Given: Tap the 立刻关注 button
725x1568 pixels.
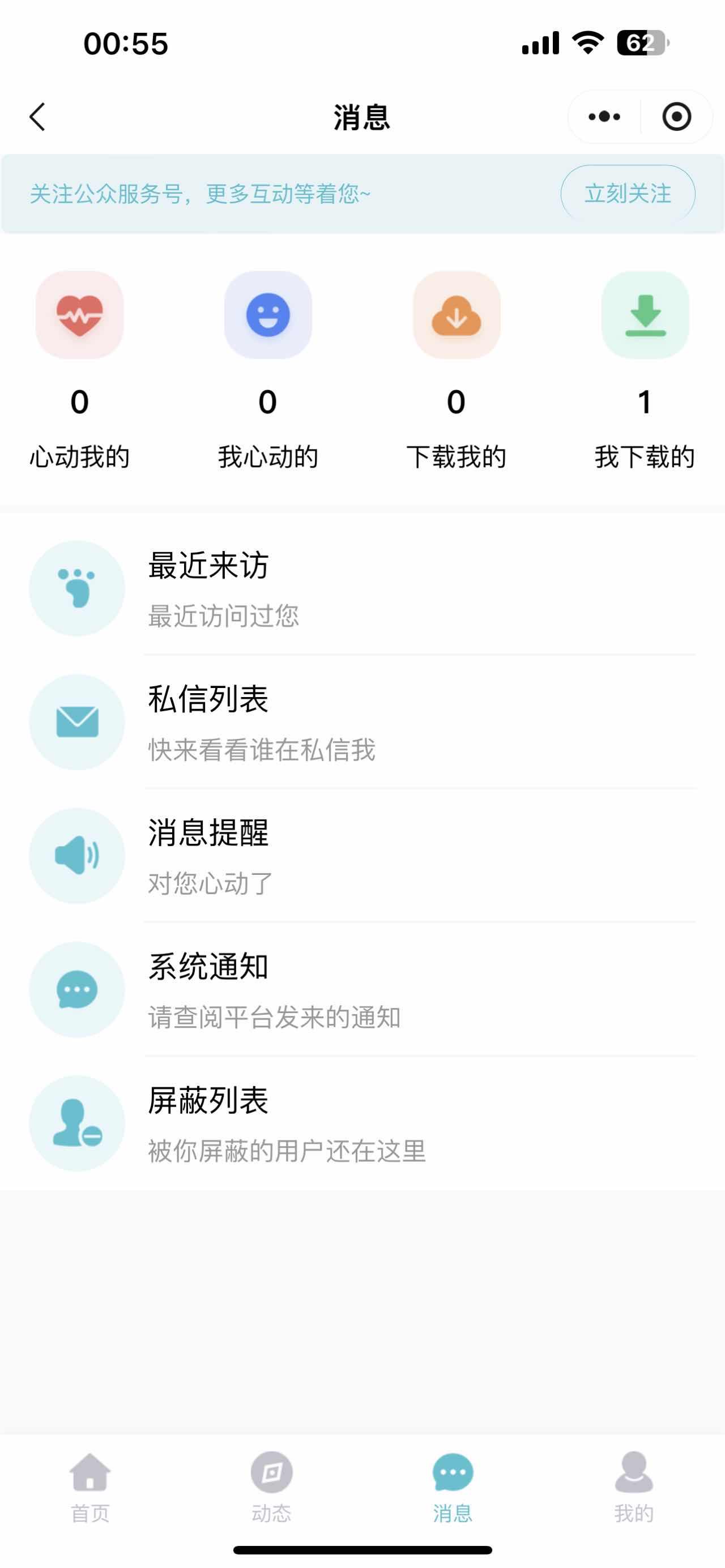Looking at the screenshot, I should click(x=628, y=194).
